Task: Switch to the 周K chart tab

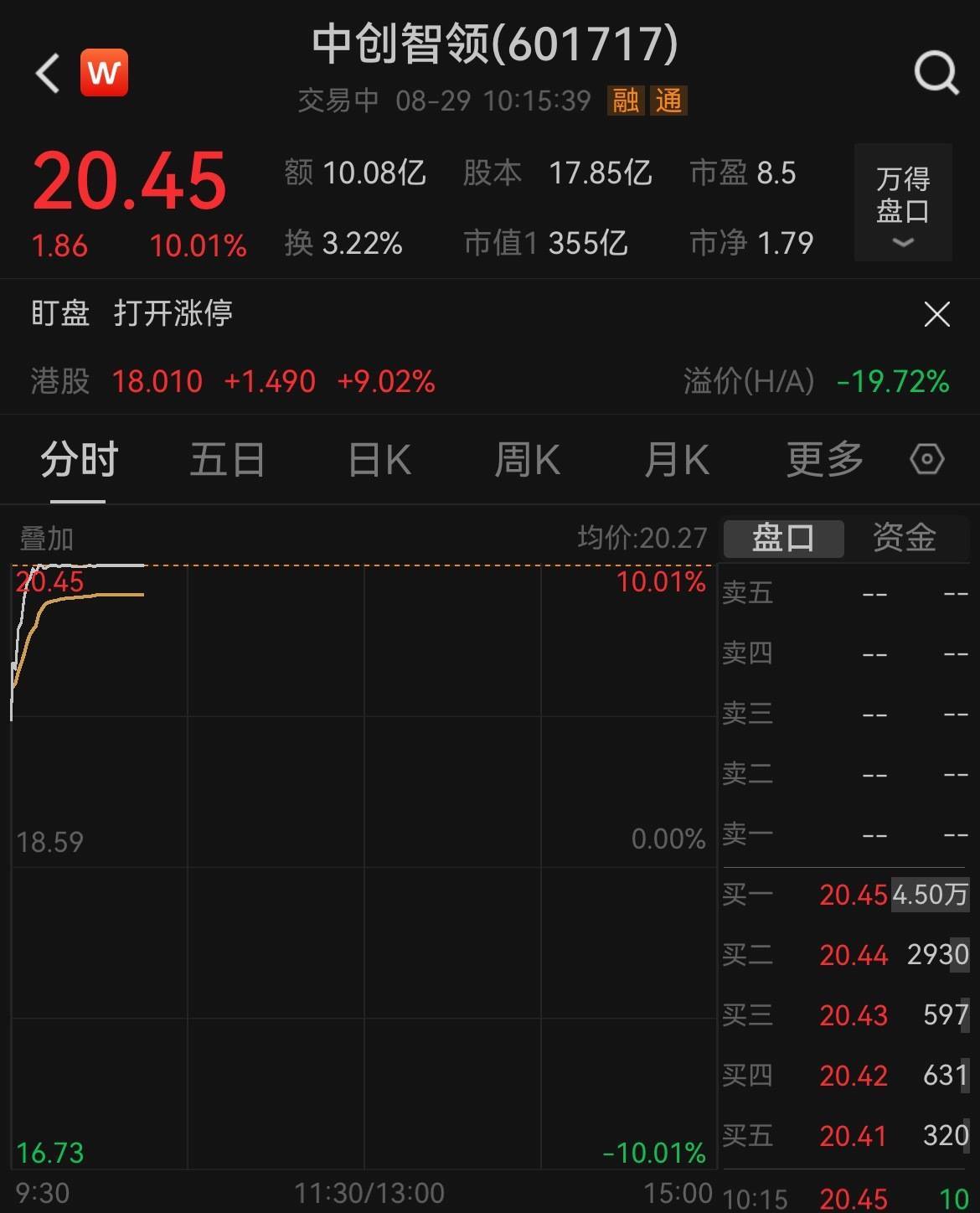Action: click(x=527, y=460)
